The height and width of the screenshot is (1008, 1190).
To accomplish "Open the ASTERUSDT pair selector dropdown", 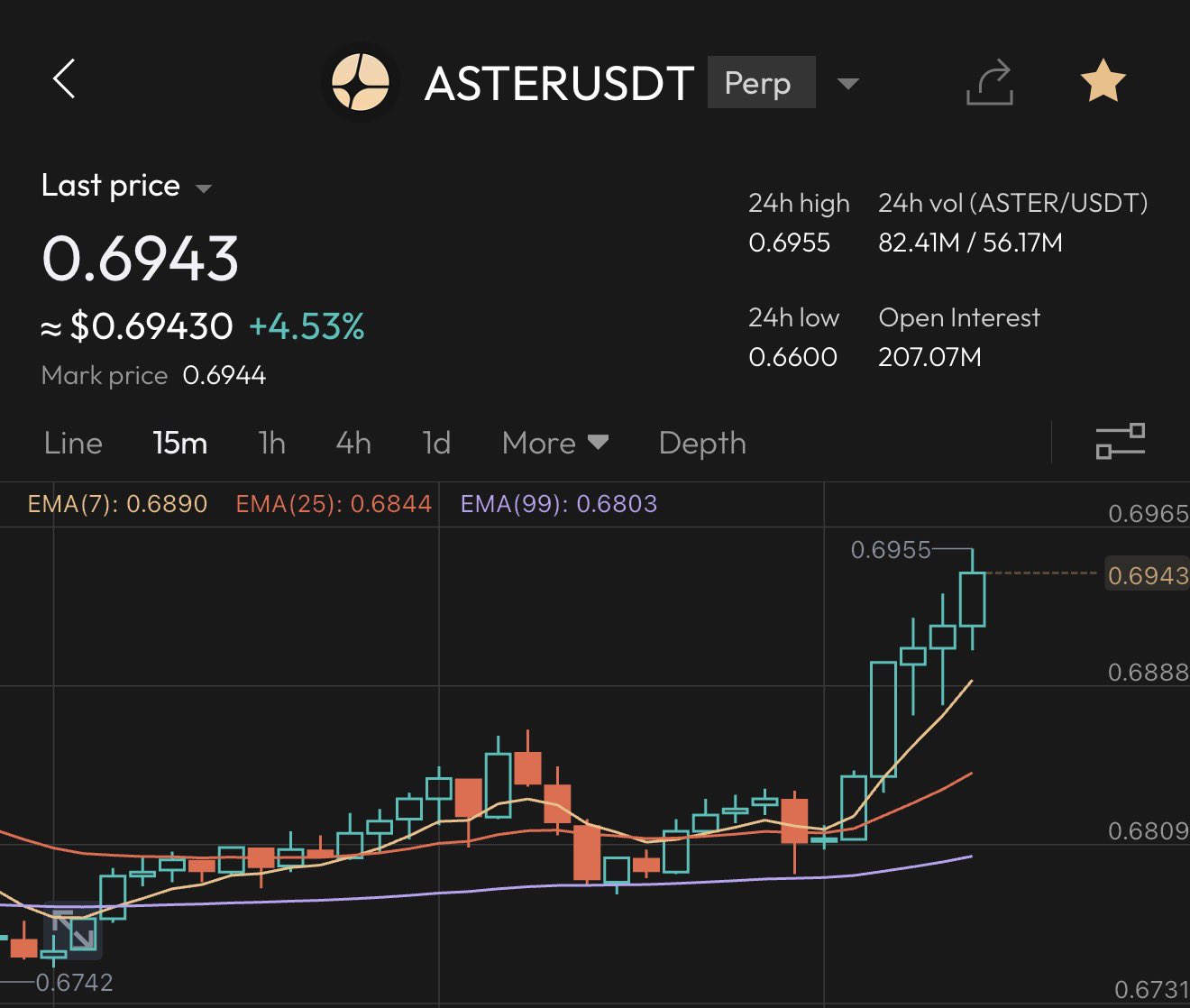I will tap(847, 84).
